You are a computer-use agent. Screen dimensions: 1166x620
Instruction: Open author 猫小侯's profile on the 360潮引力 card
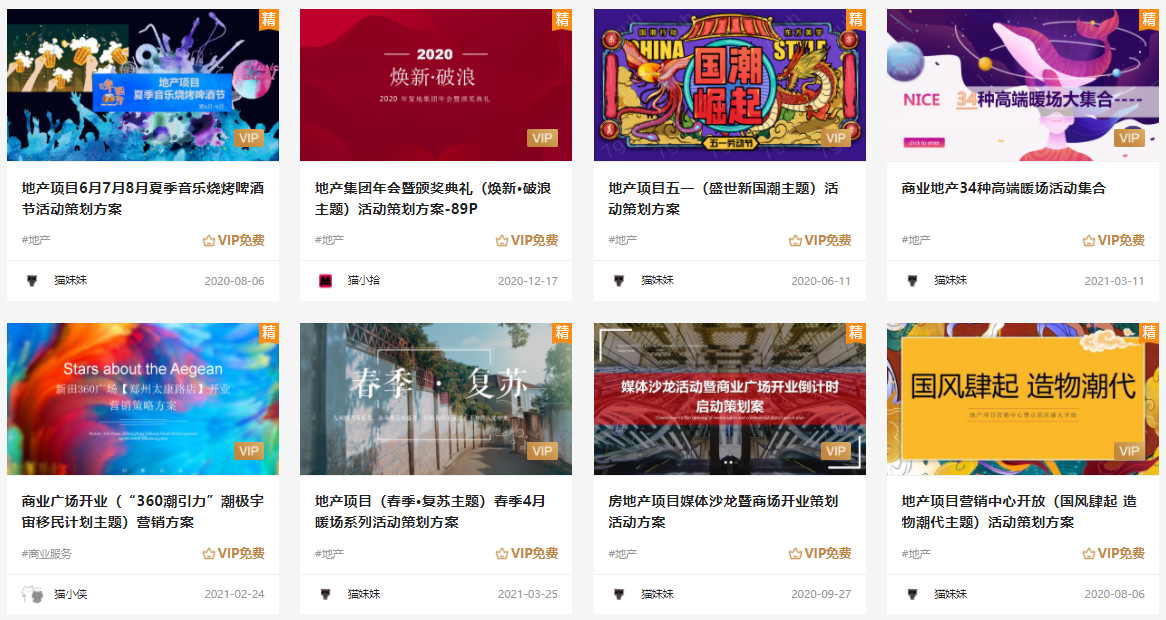(70, 594)
